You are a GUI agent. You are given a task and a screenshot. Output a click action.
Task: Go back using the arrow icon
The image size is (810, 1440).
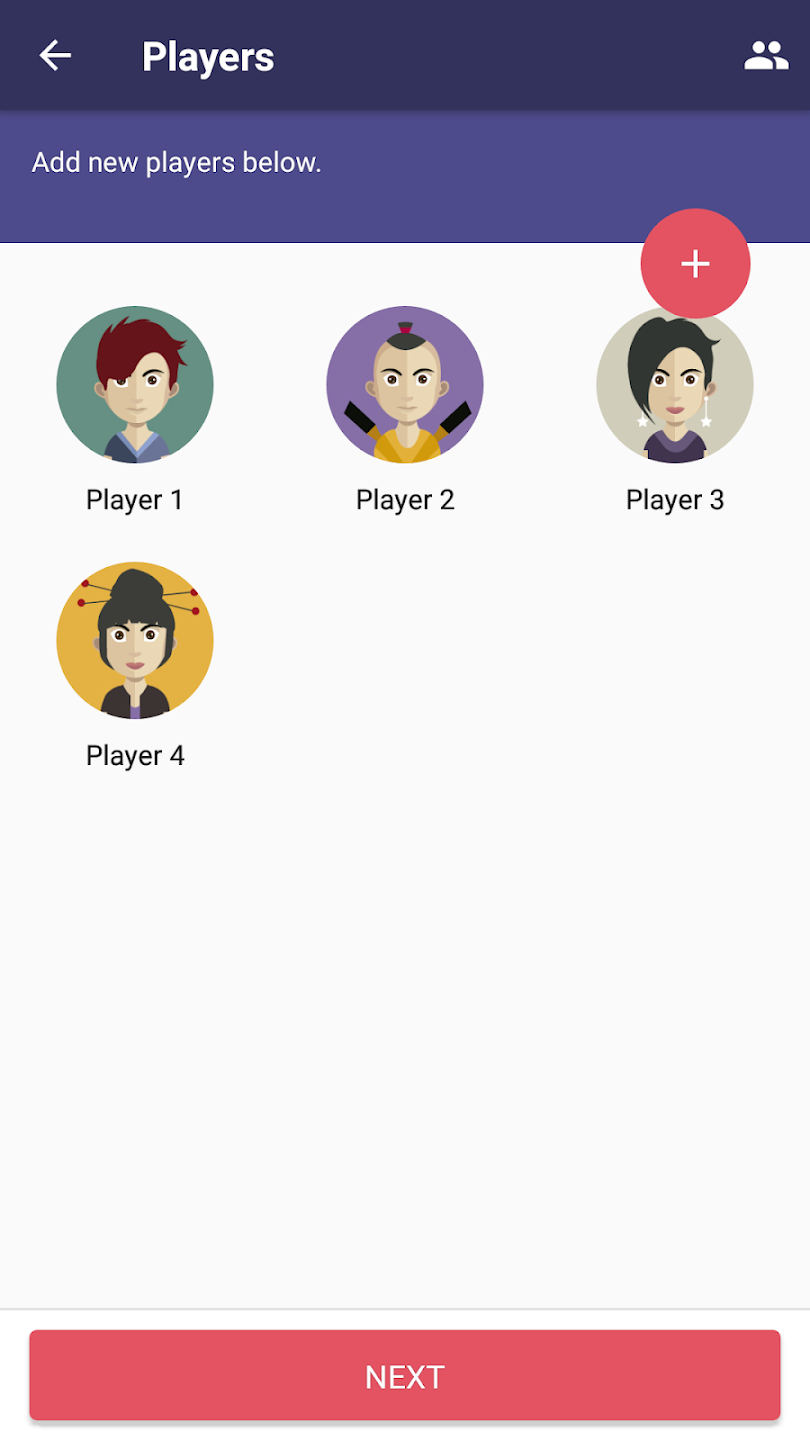(x=55, y=56)
